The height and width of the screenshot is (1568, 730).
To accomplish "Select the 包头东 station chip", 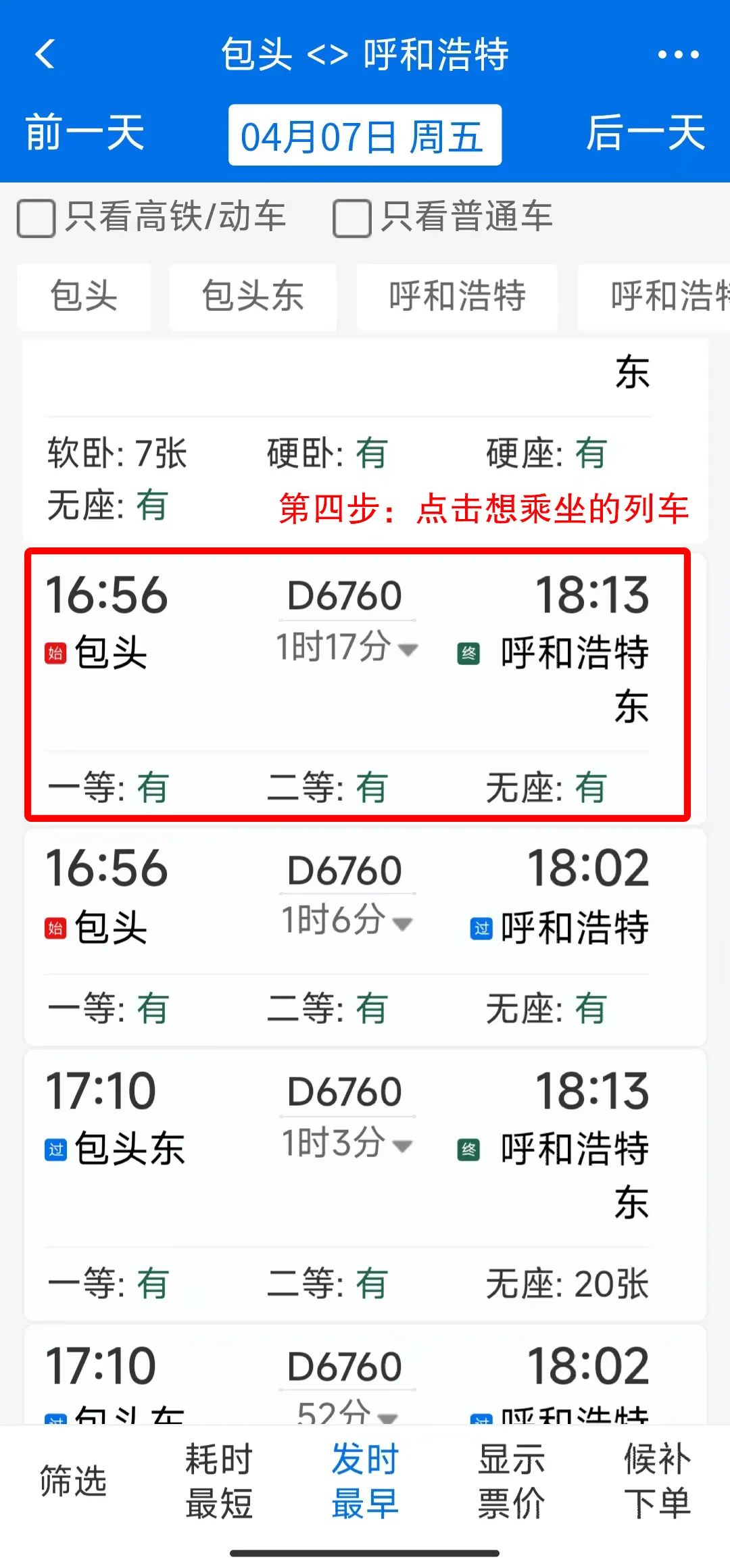I will [253, 296].
